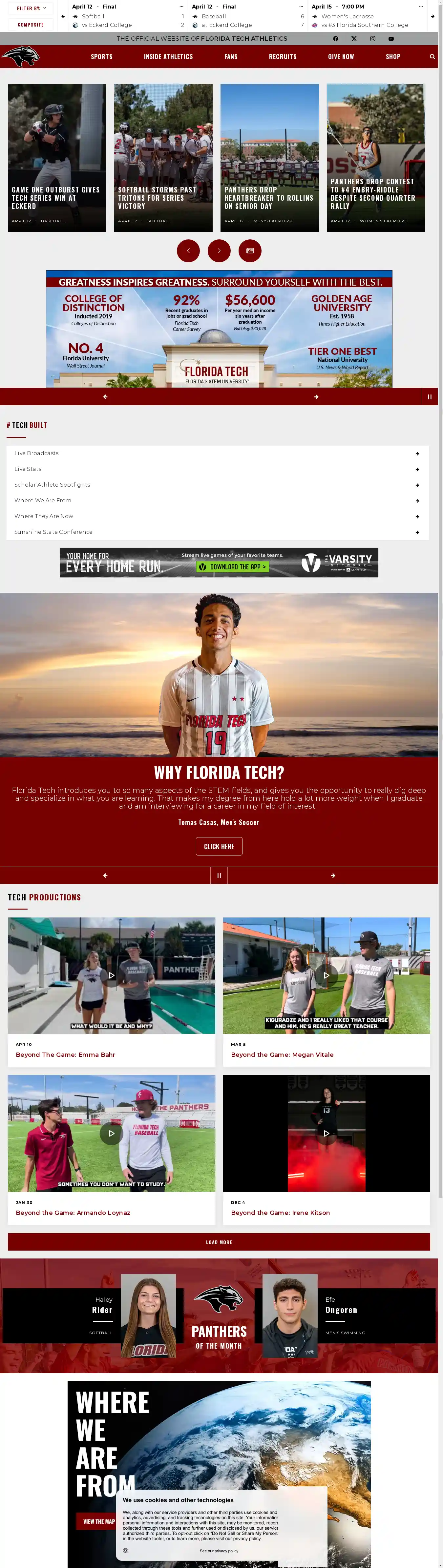The height and width of the screenshot is (1568, 443).
Task: Show next news stories in carousel
Action: pos(219,251)
